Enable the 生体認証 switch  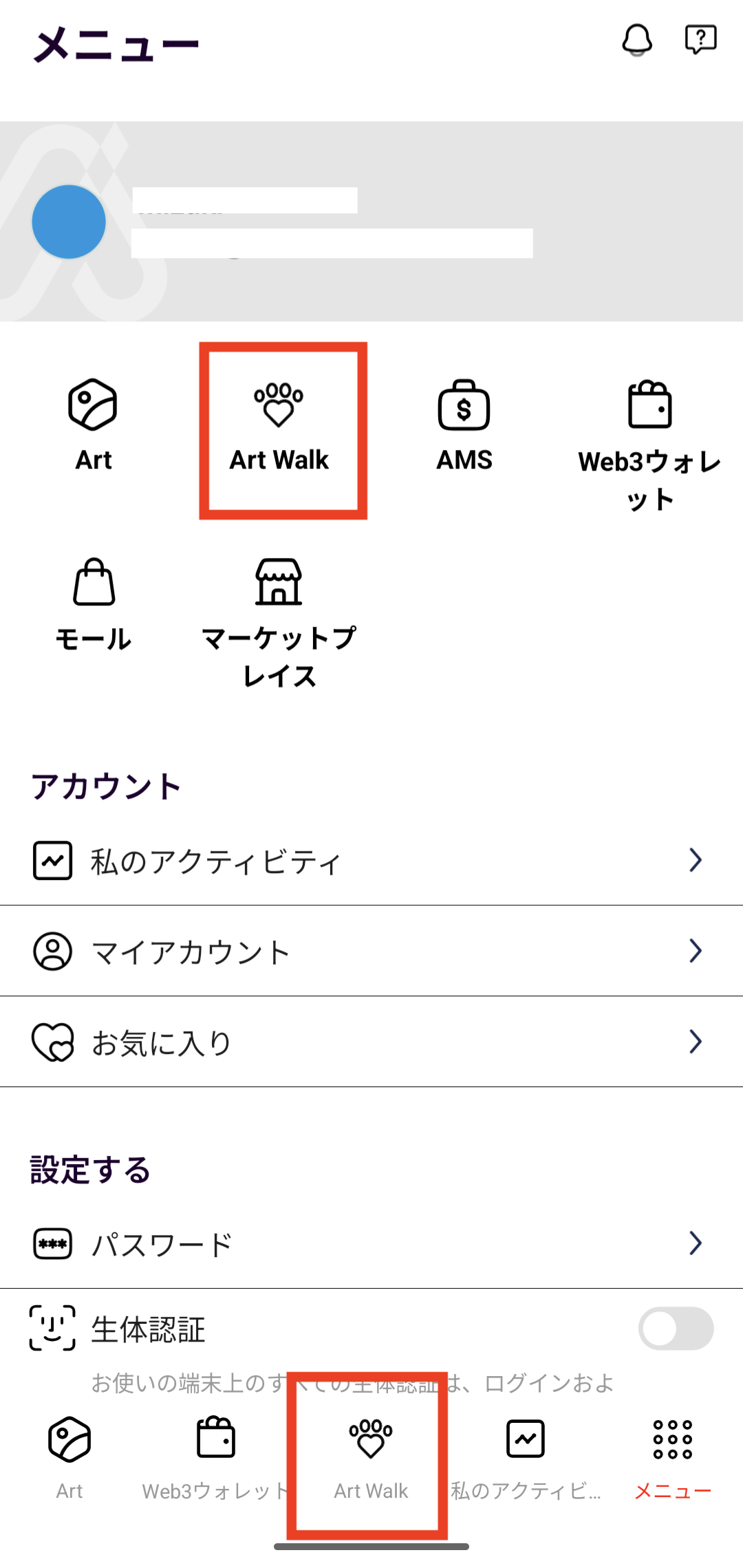676,1328
